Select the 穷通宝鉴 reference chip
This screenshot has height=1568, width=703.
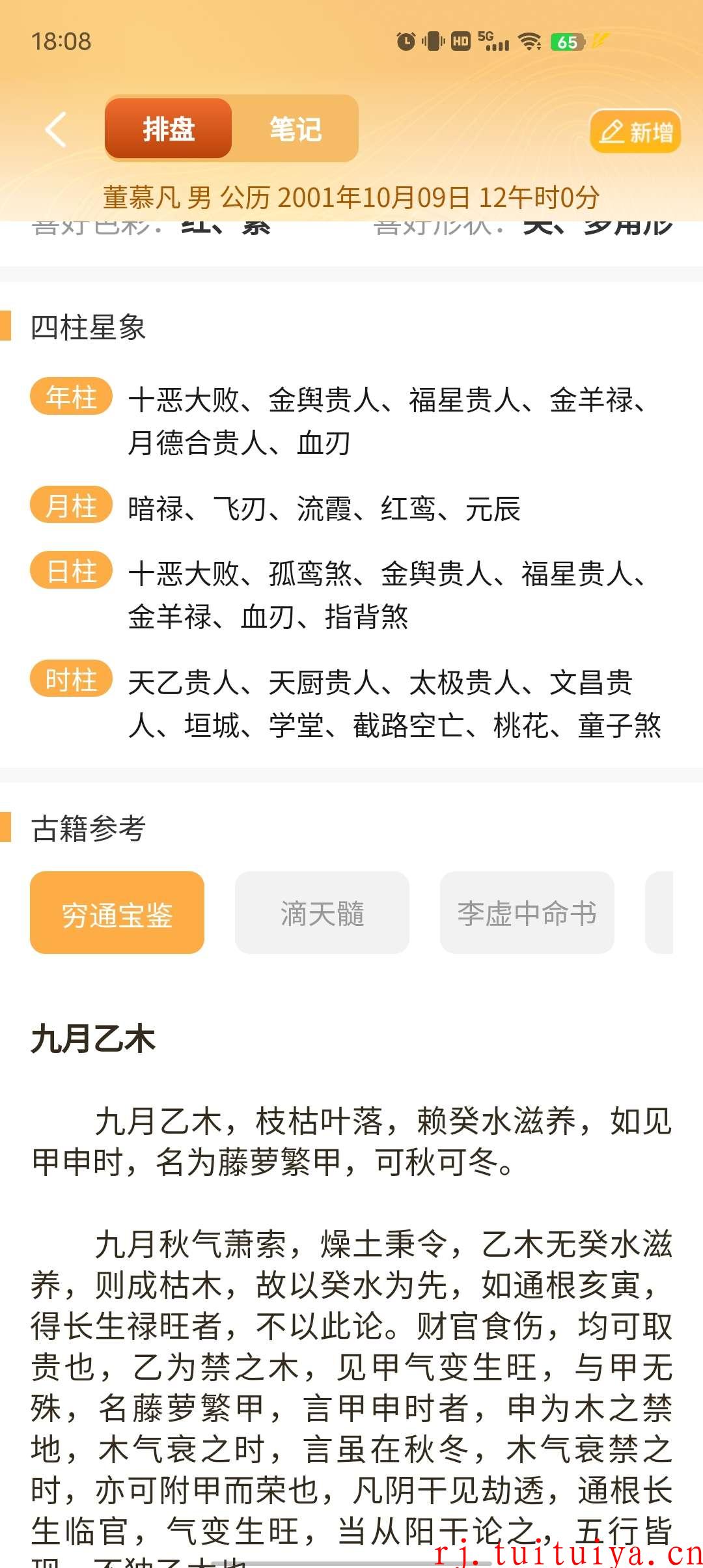pos(117,913)
